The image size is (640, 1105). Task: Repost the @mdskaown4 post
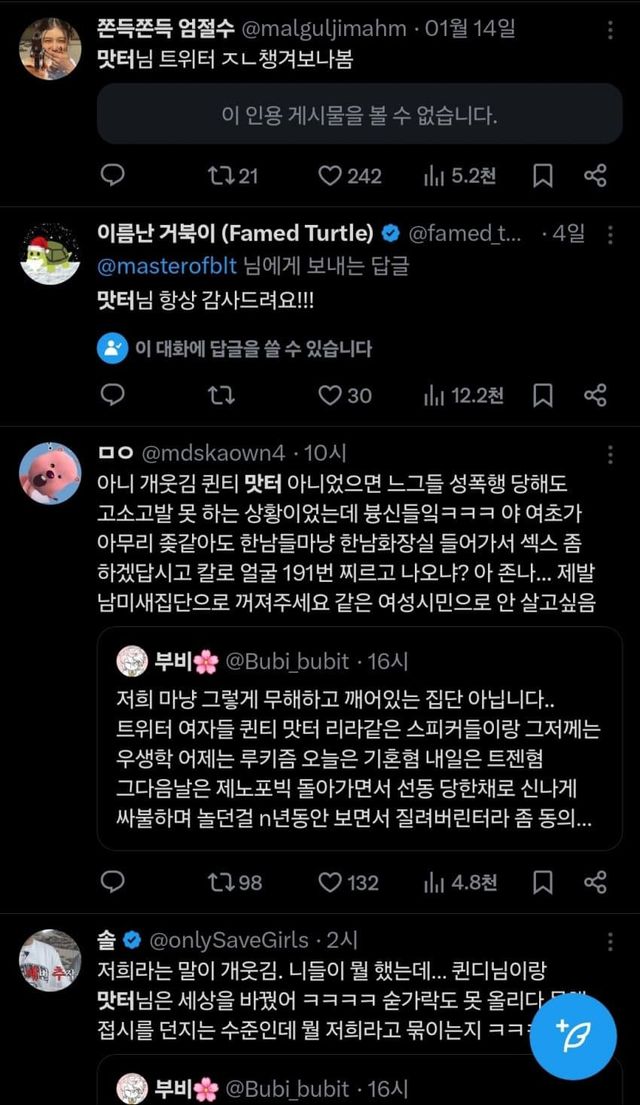click(220, 882)
